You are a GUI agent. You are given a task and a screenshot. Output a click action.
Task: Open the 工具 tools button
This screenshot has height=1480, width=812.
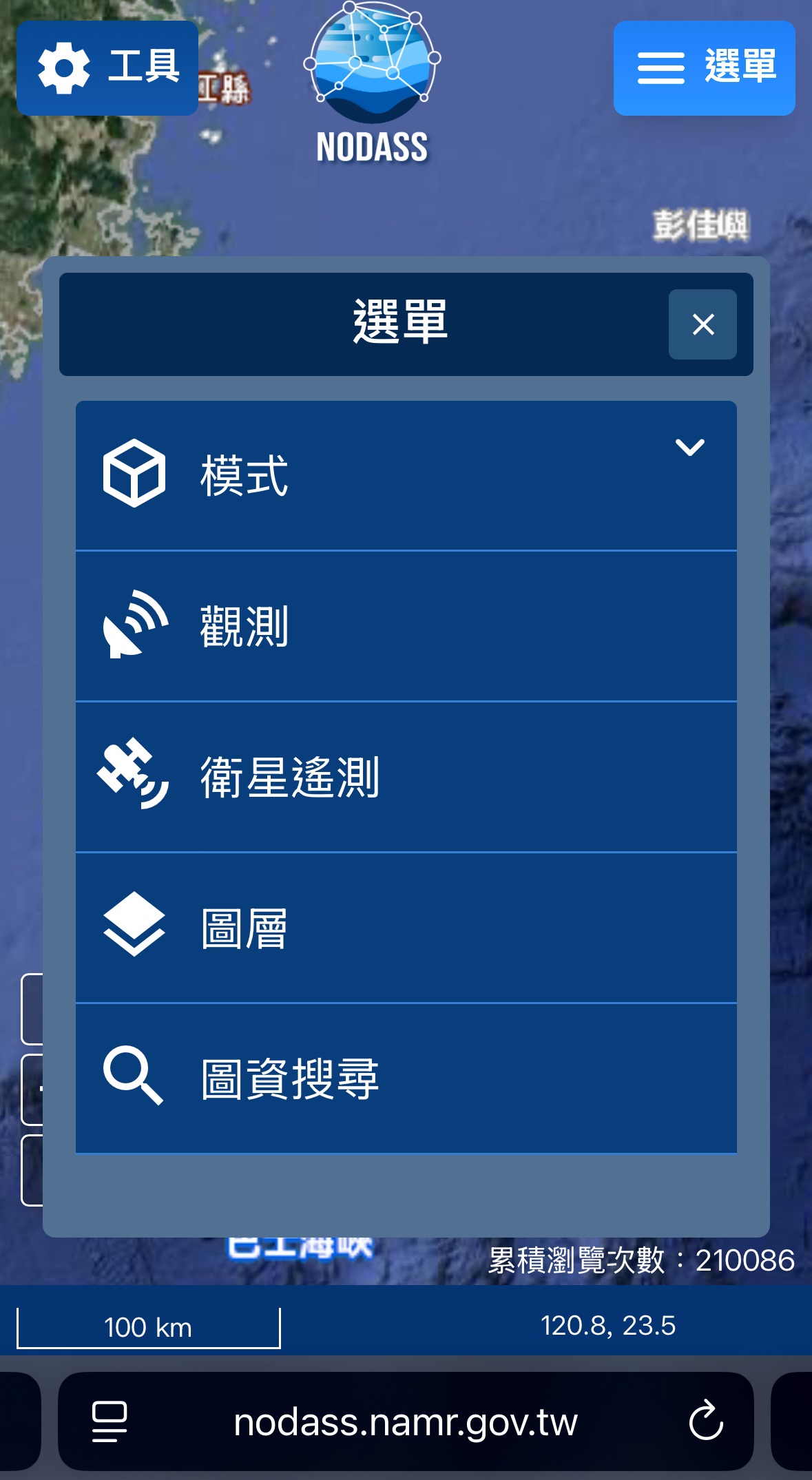point(107,67)
